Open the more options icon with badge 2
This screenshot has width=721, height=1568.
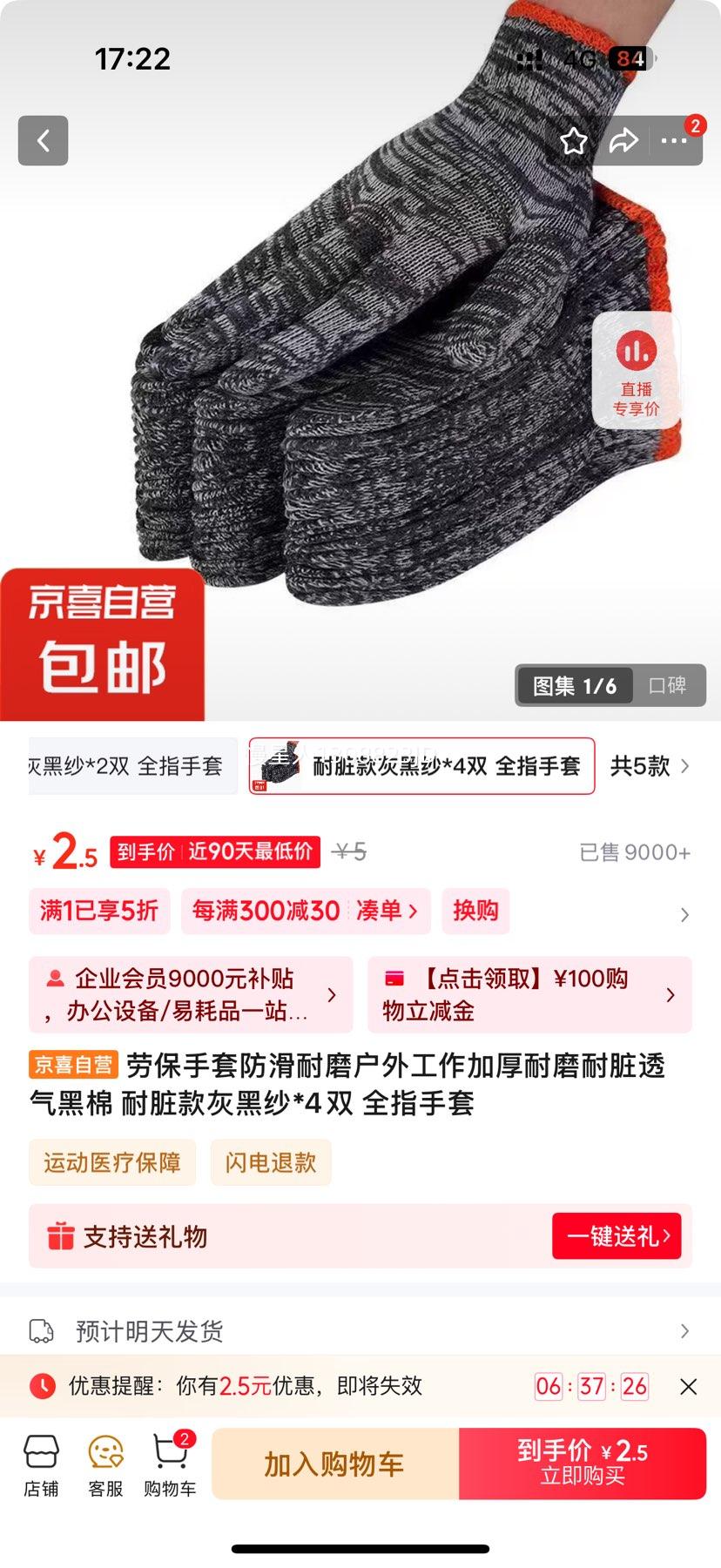pyautogui.click(x=675, y=140)
